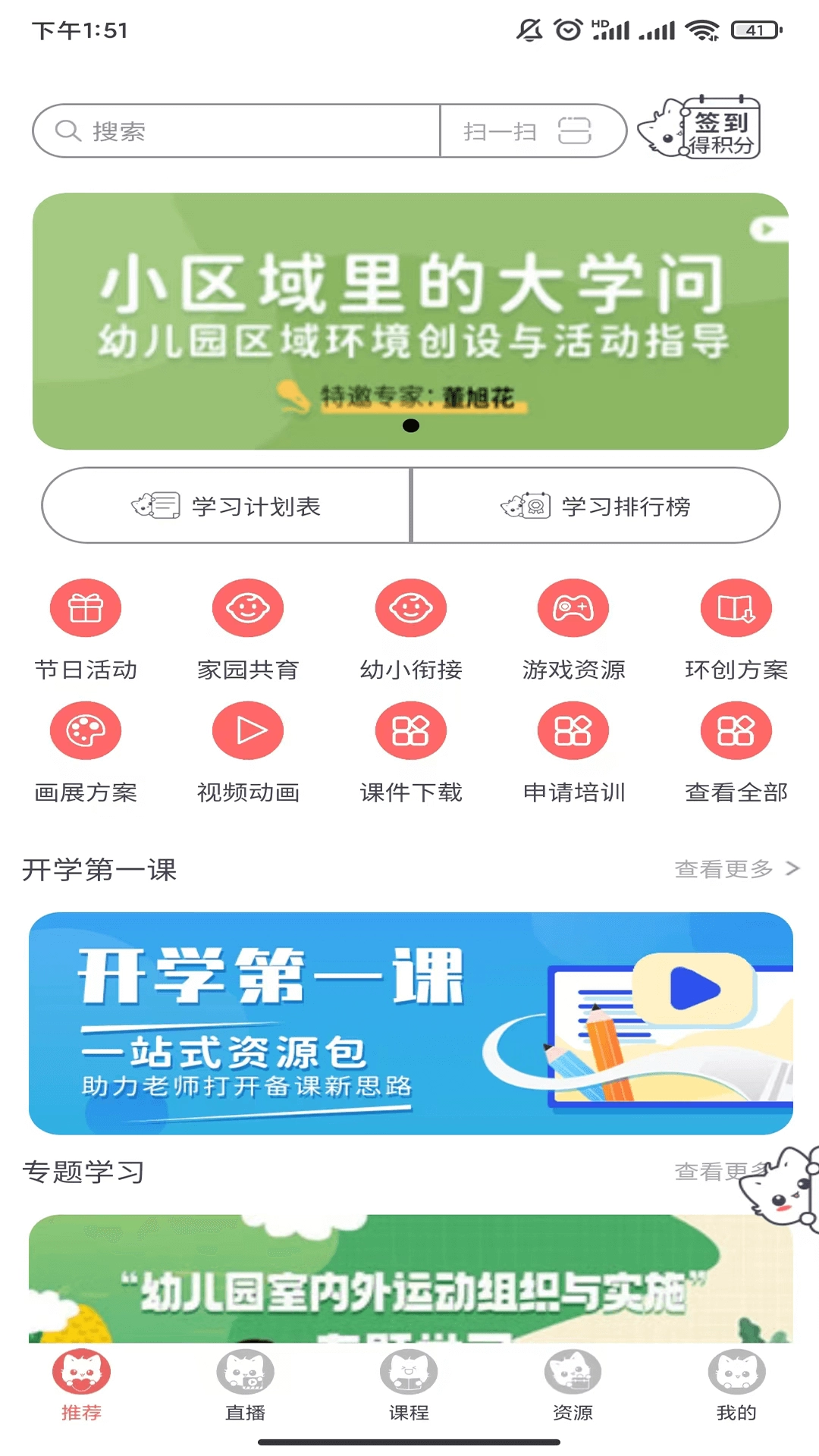Switch to the 直播 tab
The image size is (819, 1456).
point(245,1385)
